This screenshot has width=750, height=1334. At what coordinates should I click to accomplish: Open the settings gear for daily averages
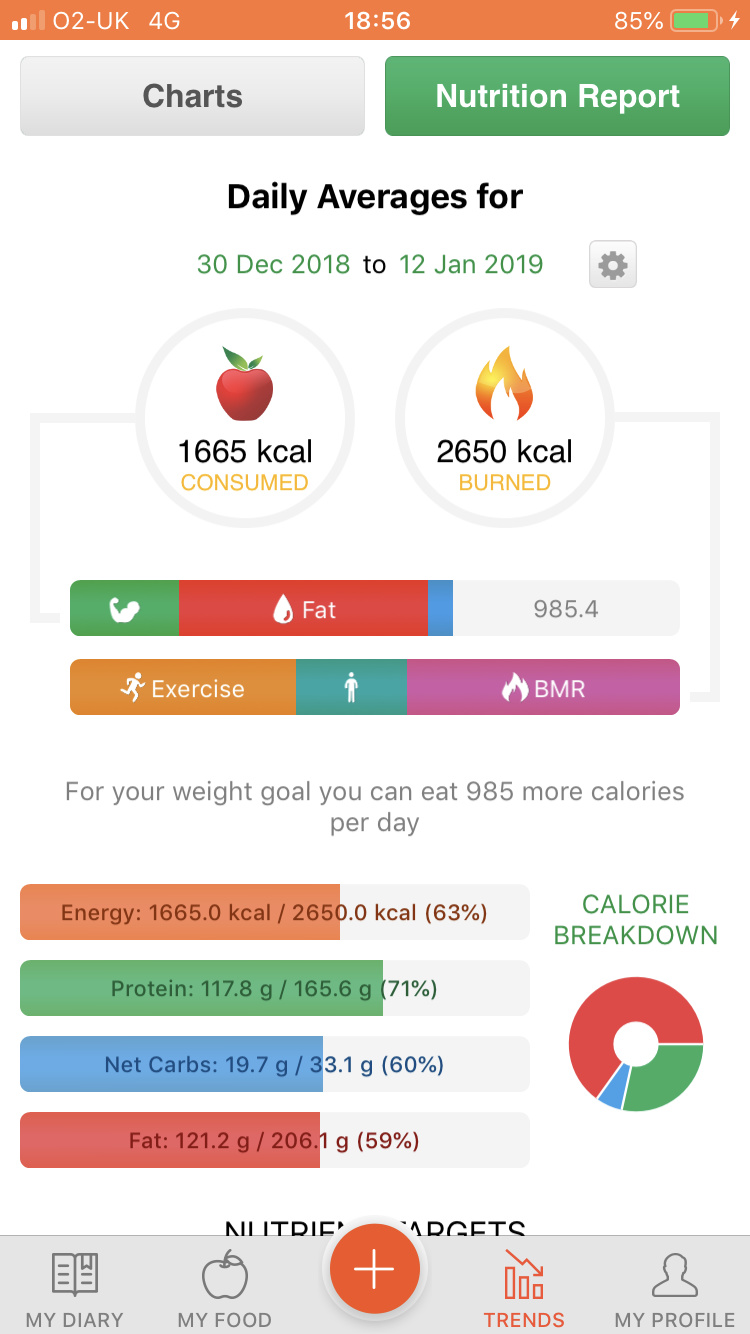click(x=613, y=265)
